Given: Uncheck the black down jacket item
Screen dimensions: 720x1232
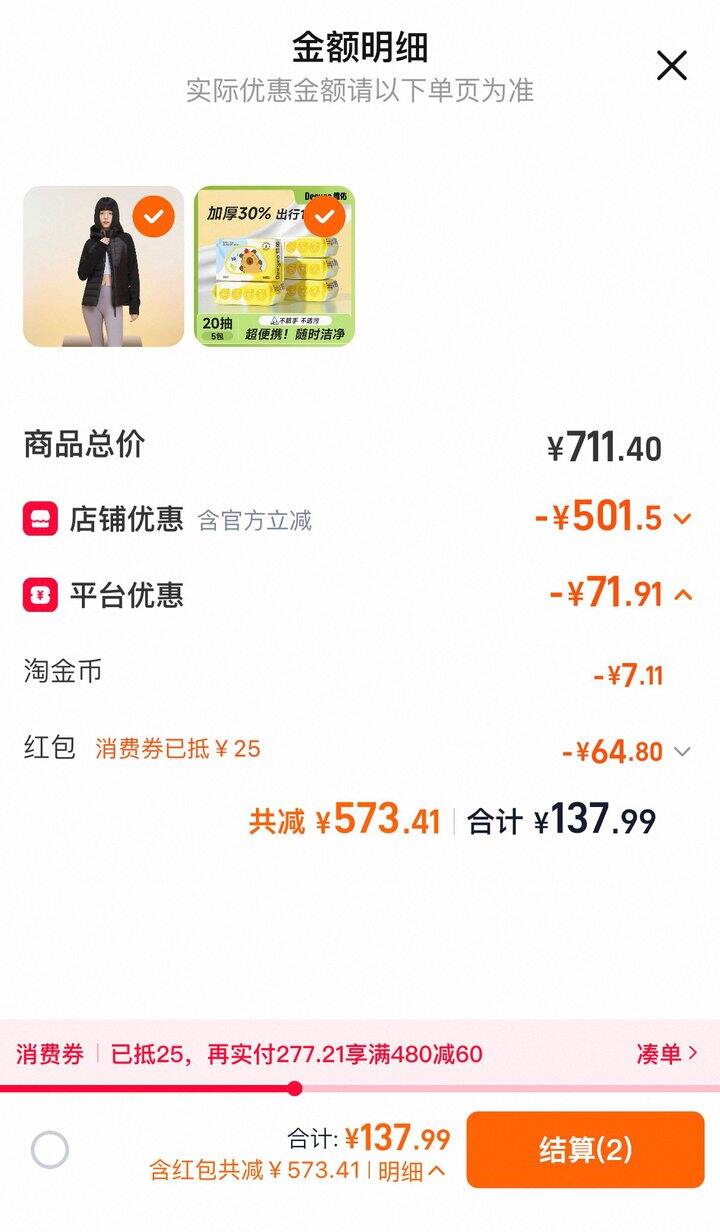Looking at the screenshot, I should (x=153, y=216).
